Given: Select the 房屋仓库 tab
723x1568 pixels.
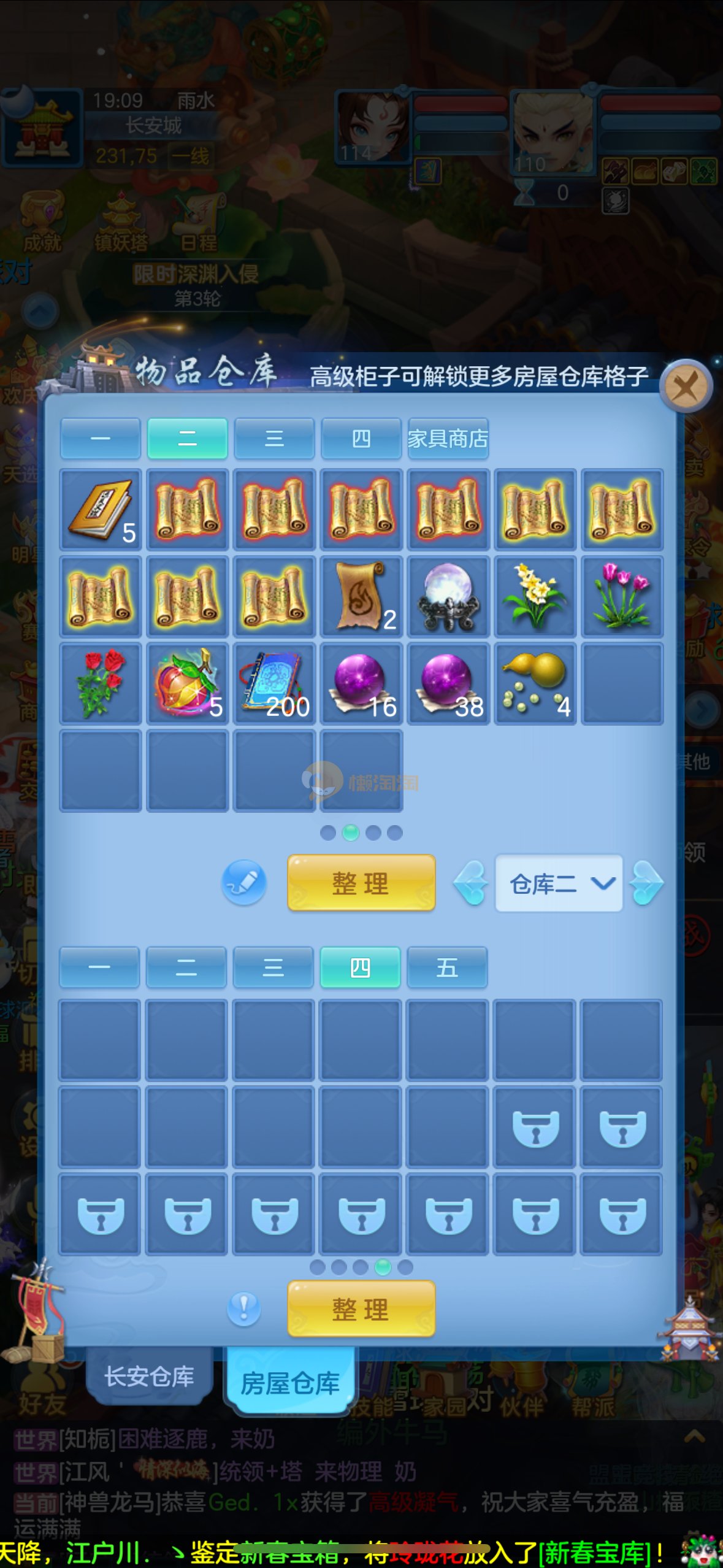Looking at the screenshot, I should pos(290,1383).
